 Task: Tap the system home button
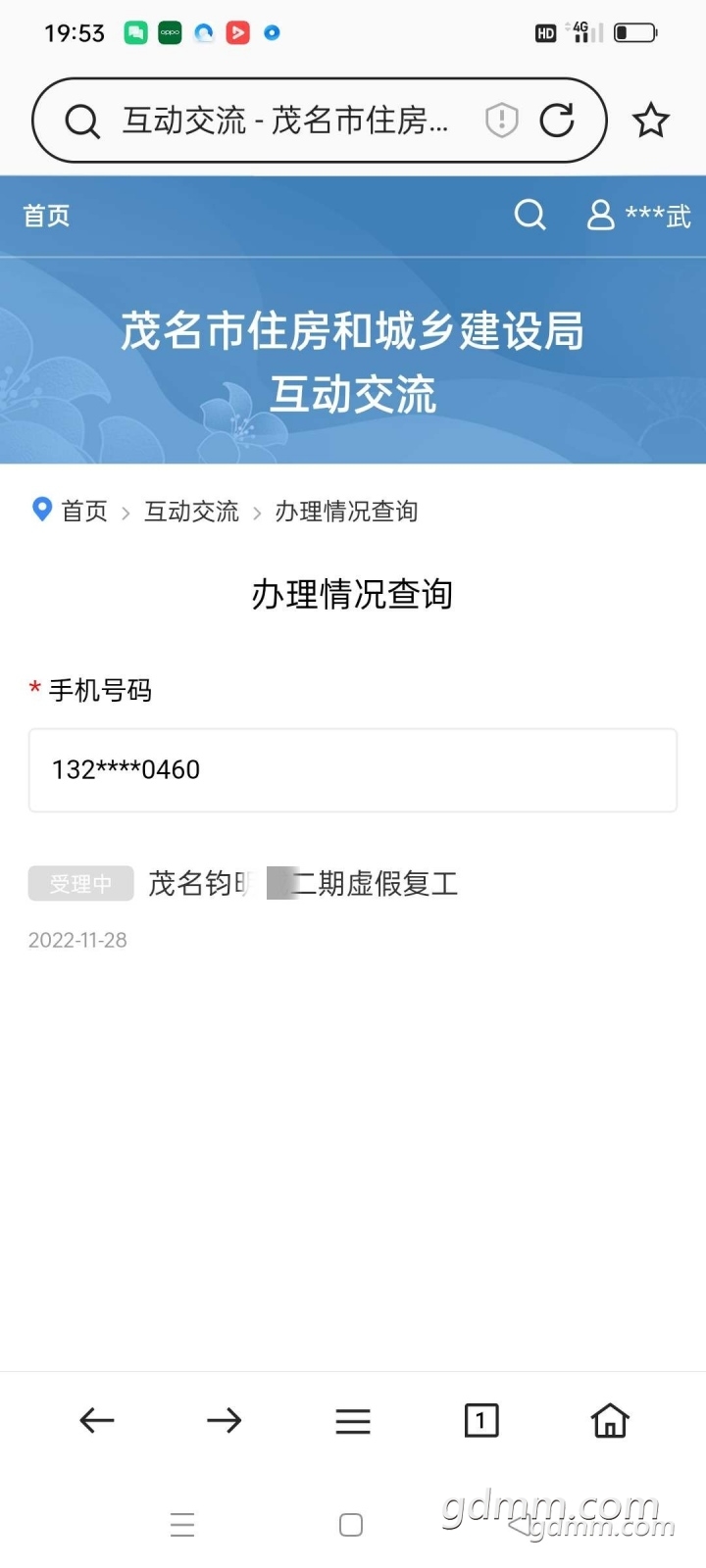[351, 1525]
